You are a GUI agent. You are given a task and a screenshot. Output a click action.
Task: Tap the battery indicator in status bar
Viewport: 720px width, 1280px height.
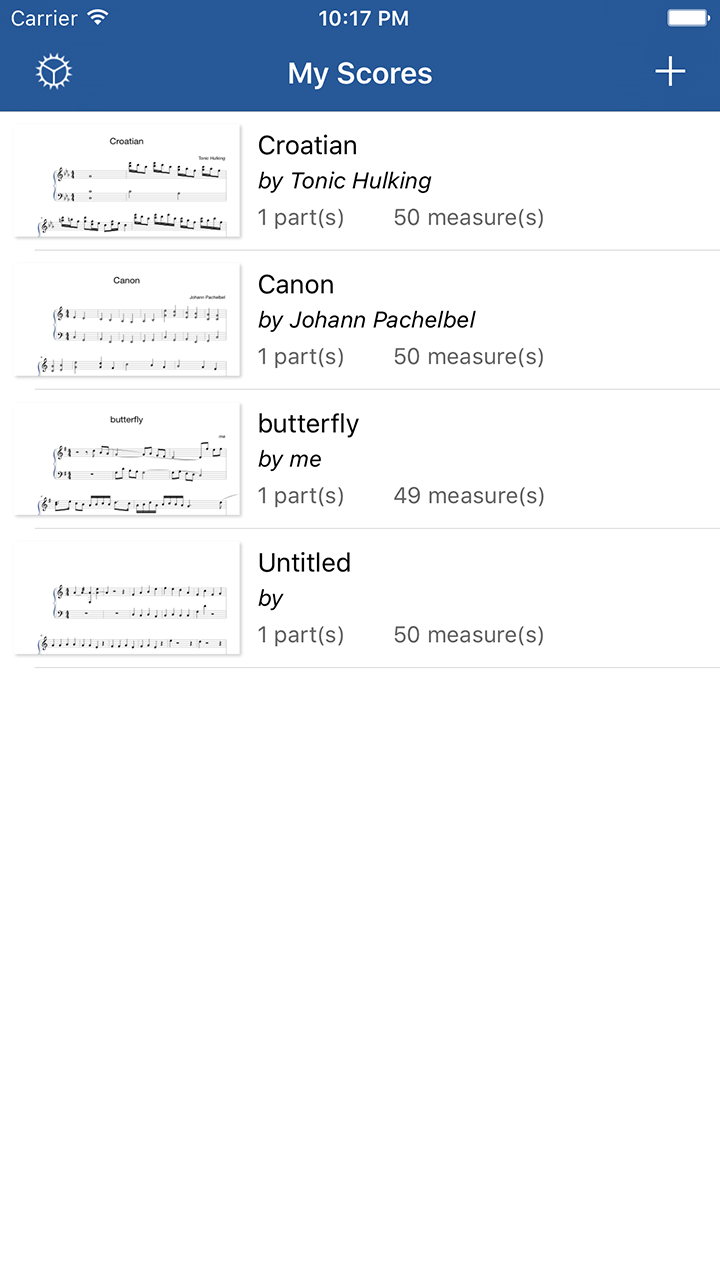688,17
